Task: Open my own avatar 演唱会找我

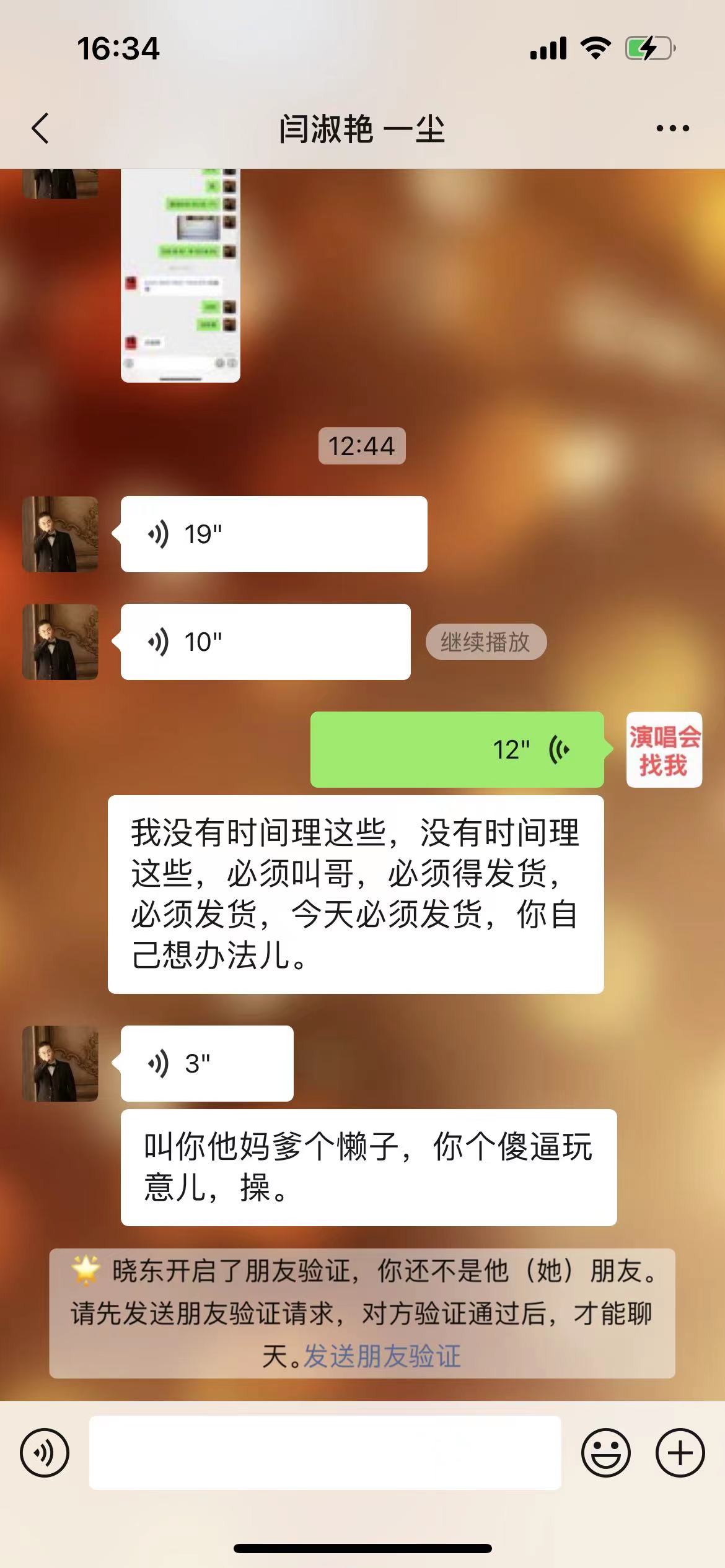Action: pyautogui.click(x=664, y=749)
